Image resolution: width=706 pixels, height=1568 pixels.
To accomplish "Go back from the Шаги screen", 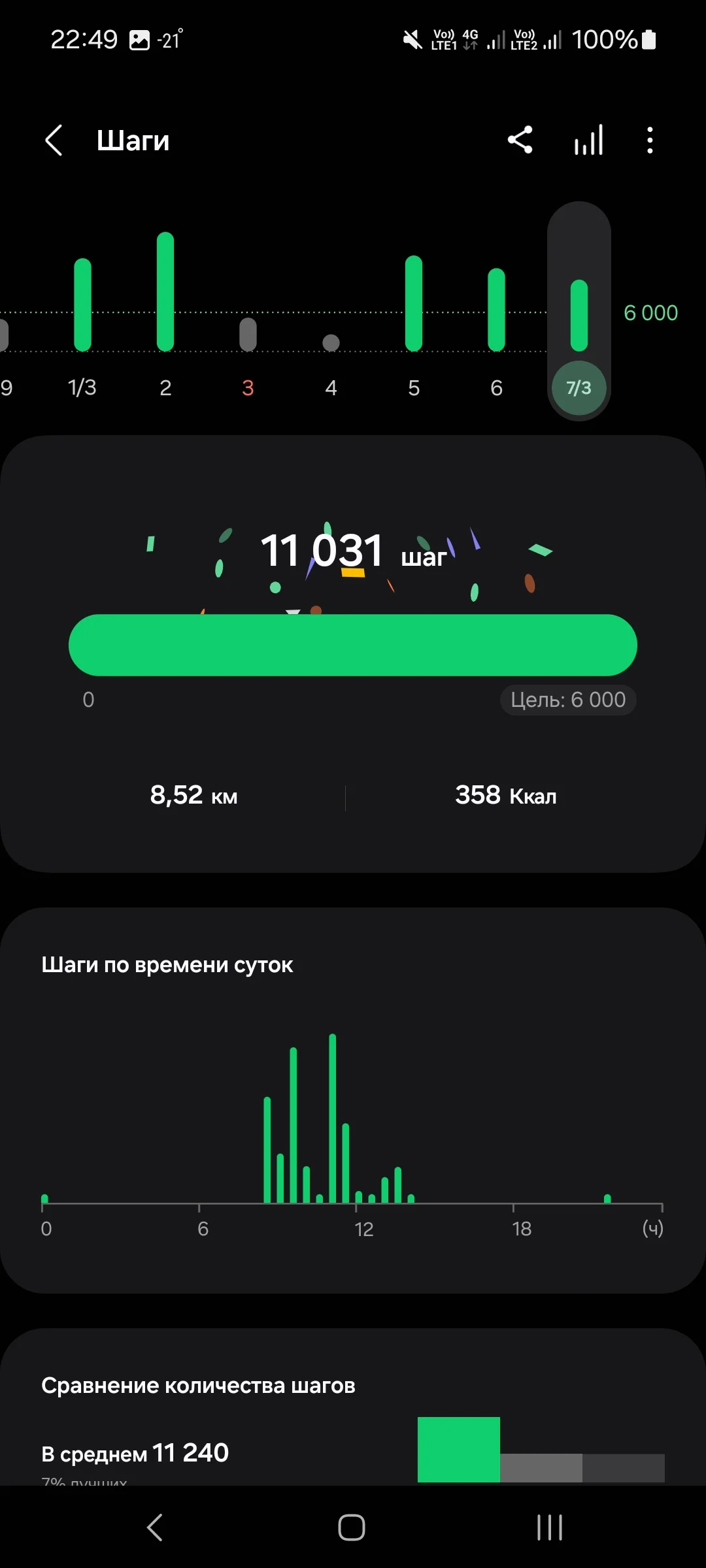I will pyautogui.click(x=54, y=140).
